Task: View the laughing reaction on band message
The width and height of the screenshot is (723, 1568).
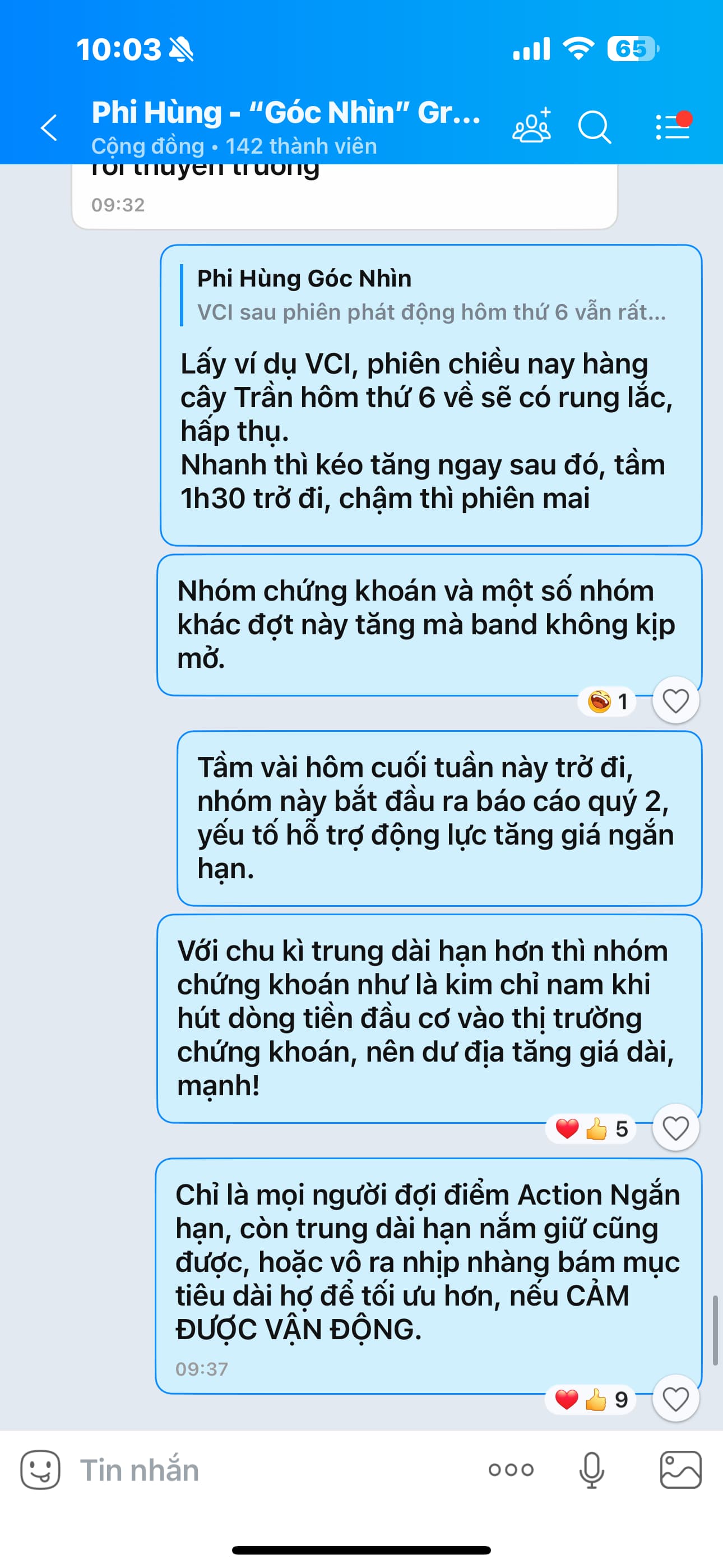Action: click(x=608, y=701)
